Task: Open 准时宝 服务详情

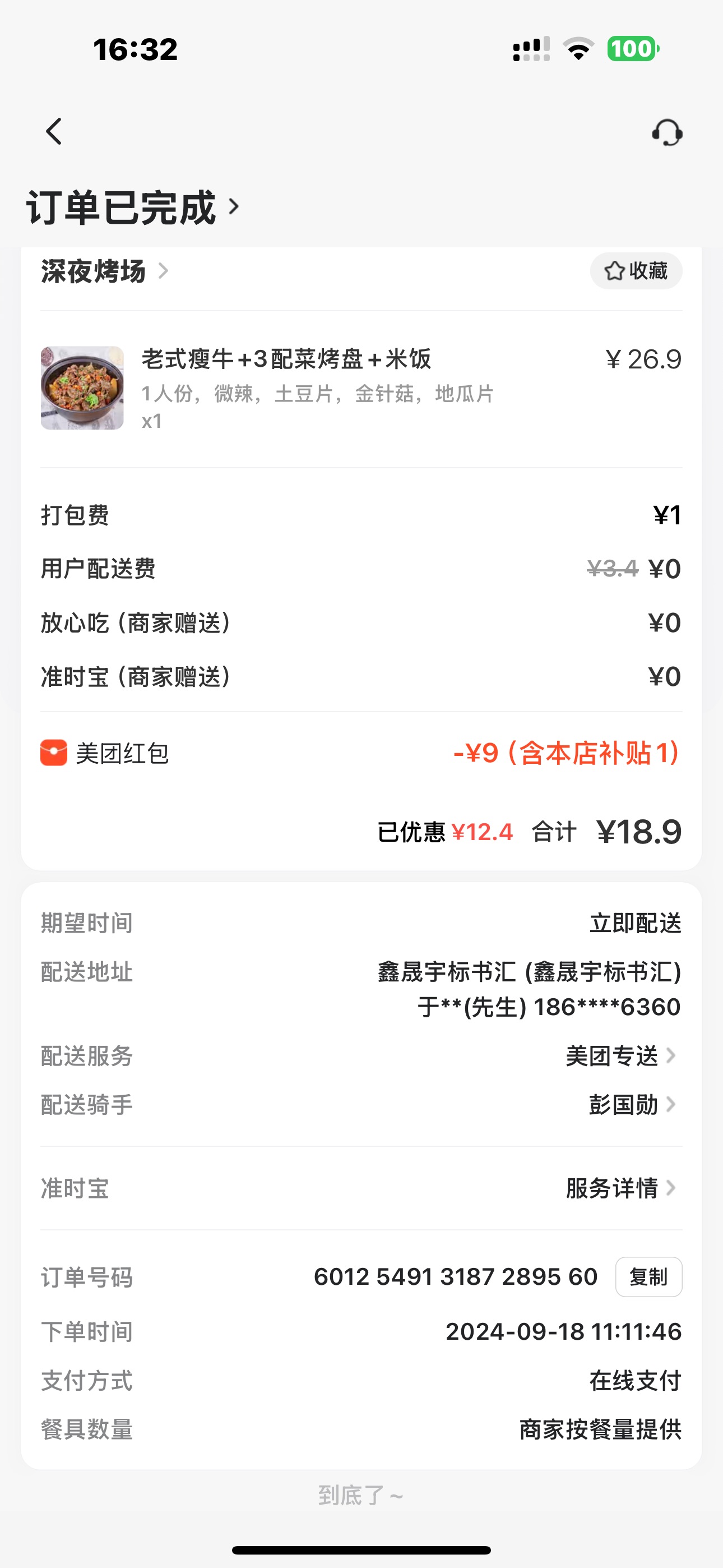Action: [619, 1188]
